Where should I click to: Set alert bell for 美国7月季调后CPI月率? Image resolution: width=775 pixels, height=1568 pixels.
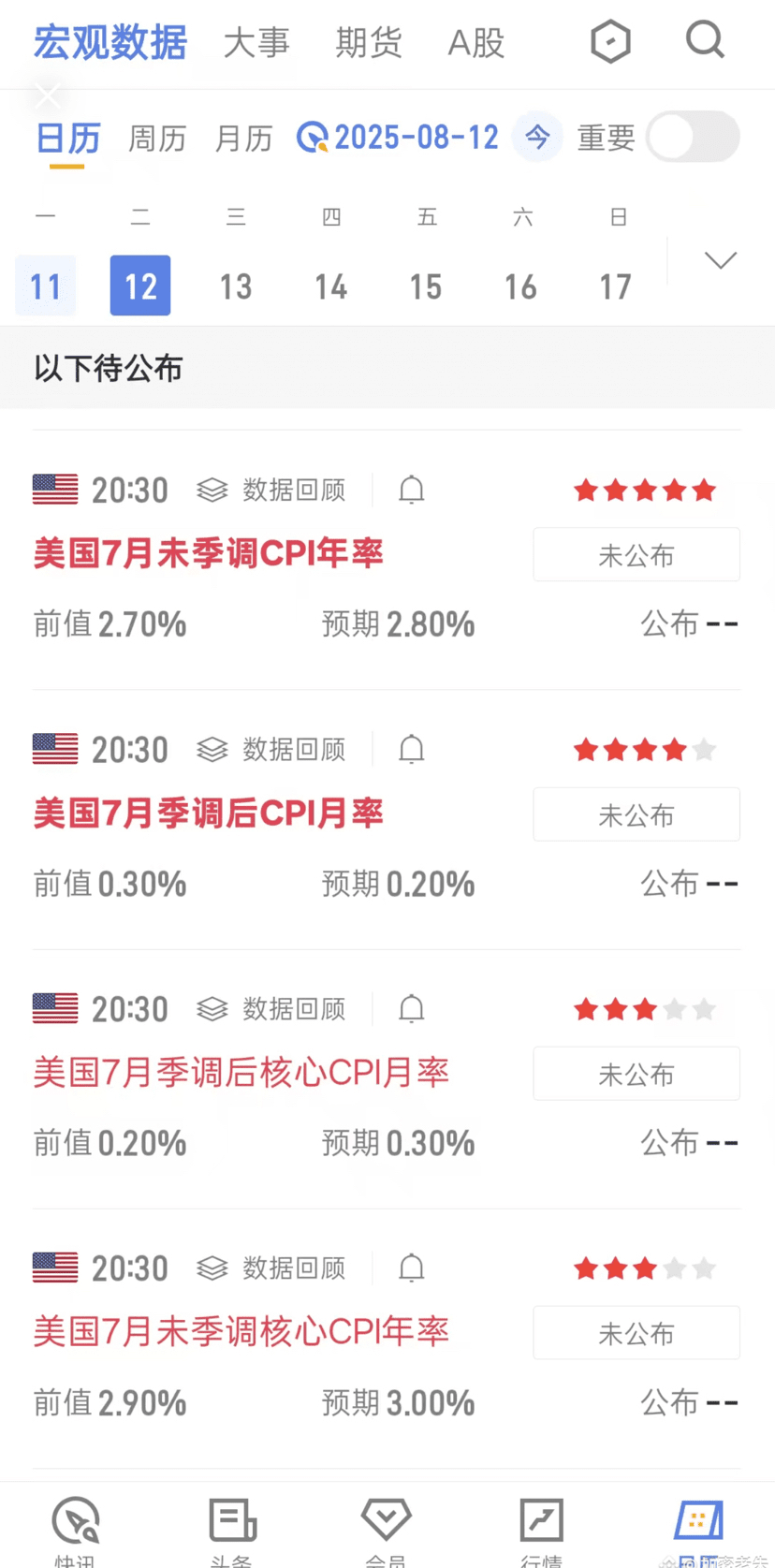tap(412, 750)
